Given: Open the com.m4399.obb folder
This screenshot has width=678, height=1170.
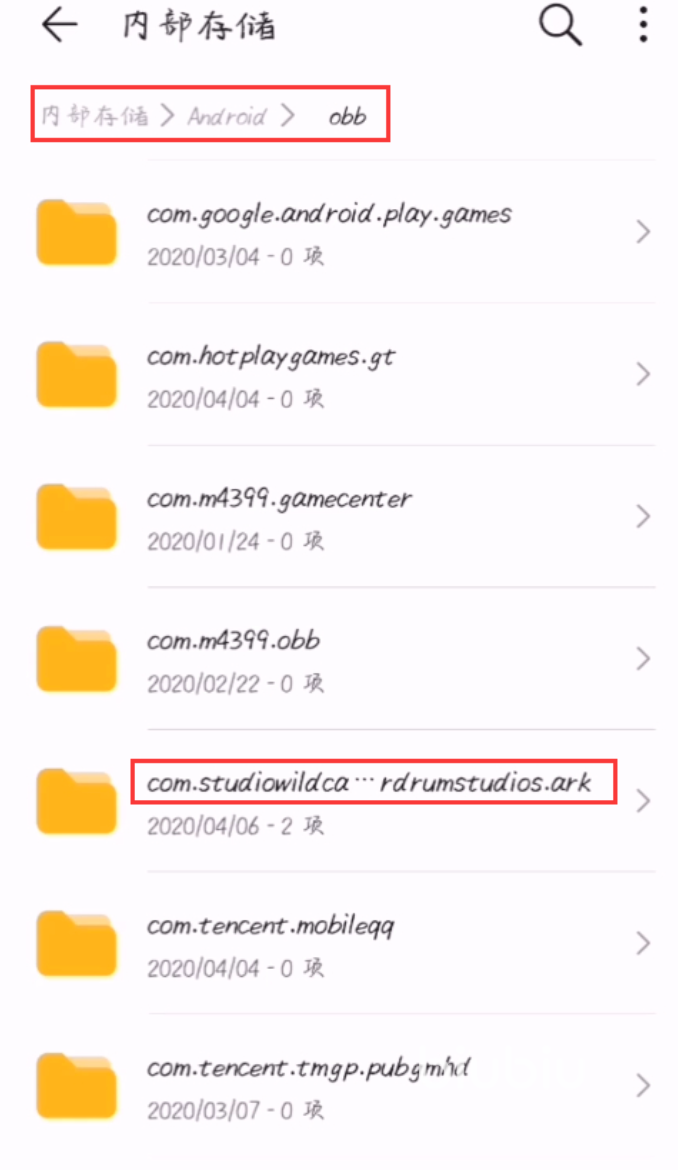Looking at the screenshot, I should [x=339, y=659].
